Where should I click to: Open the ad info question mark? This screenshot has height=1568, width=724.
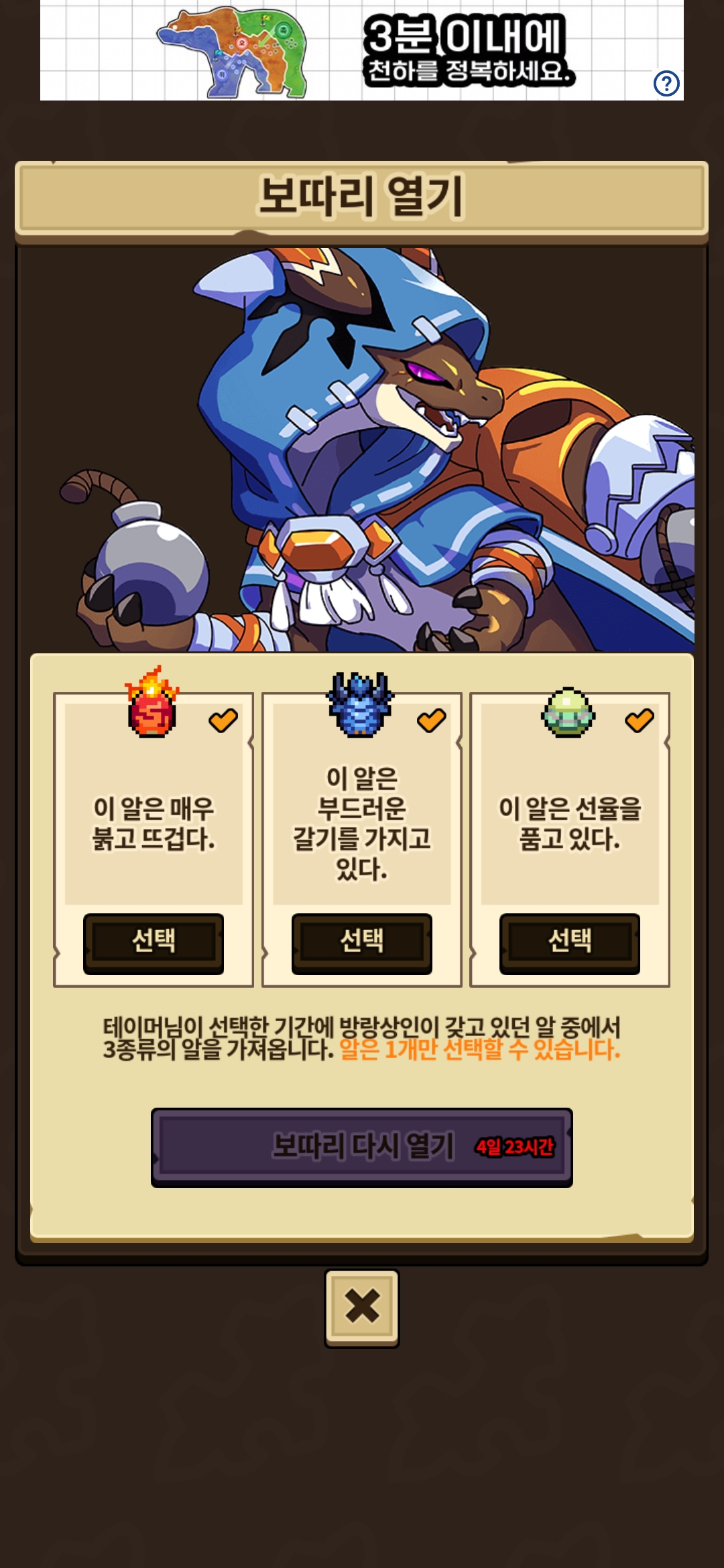point(666,84)
